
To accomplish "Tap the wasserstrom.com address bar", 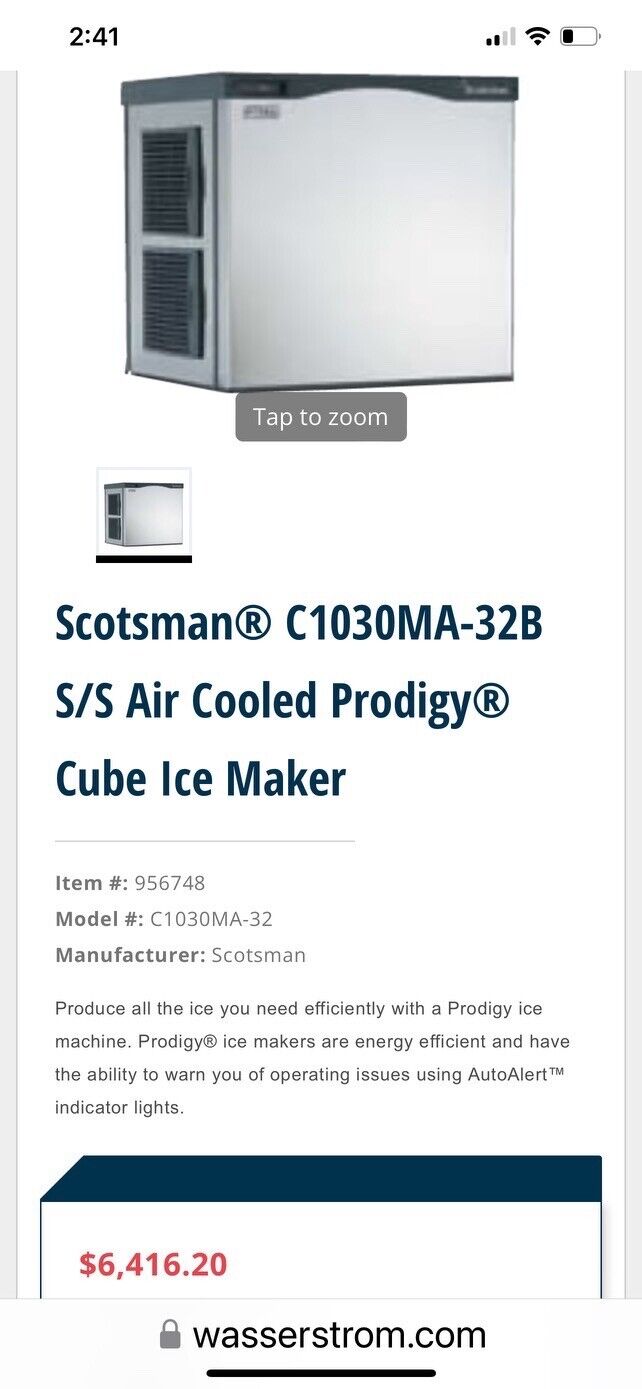I will pyautogui.click(x=321, y=1335).
